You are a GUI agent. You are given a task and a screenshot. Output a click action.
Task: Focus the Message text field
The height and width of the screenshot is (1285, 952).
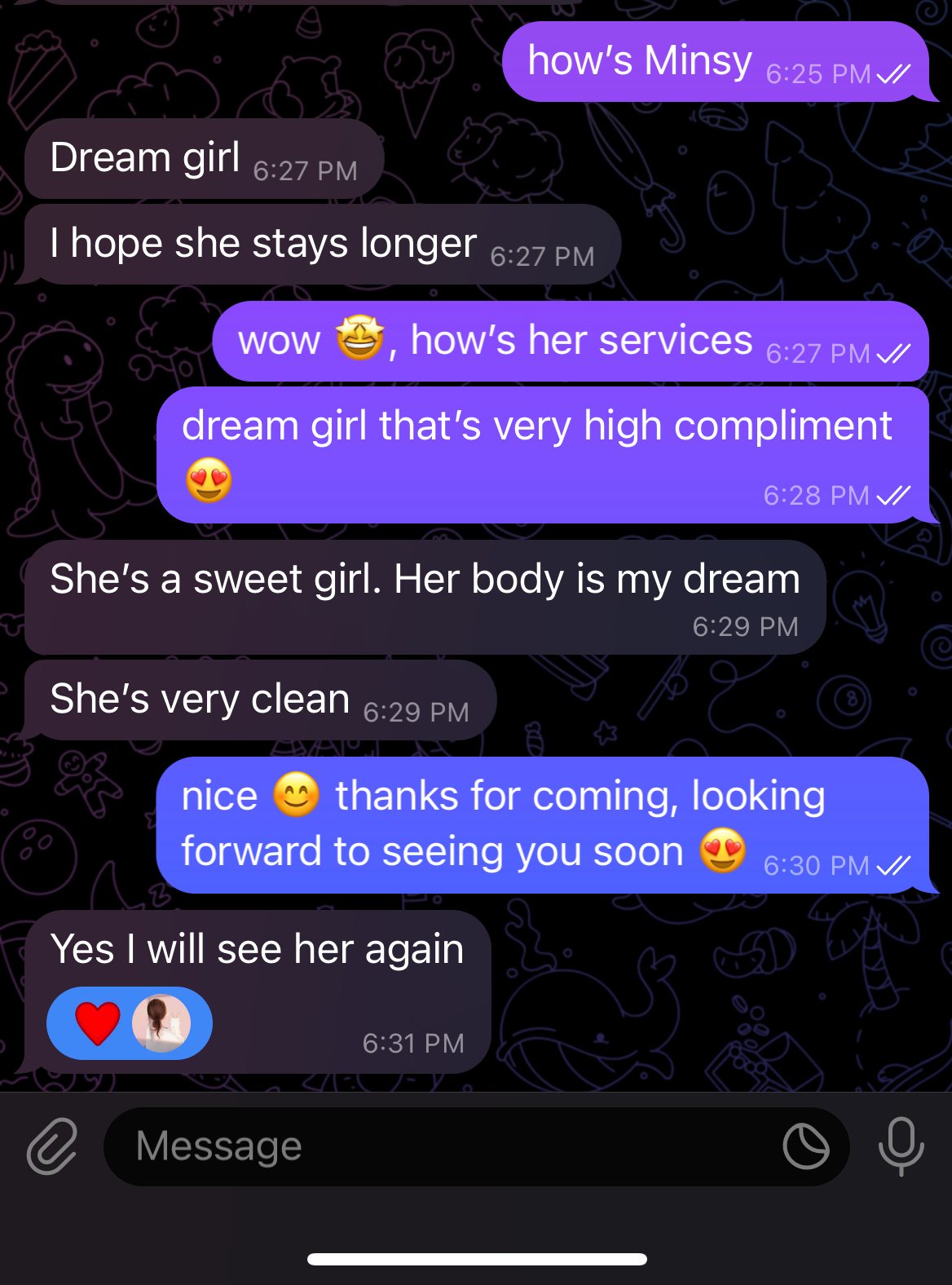[440, 1146]
